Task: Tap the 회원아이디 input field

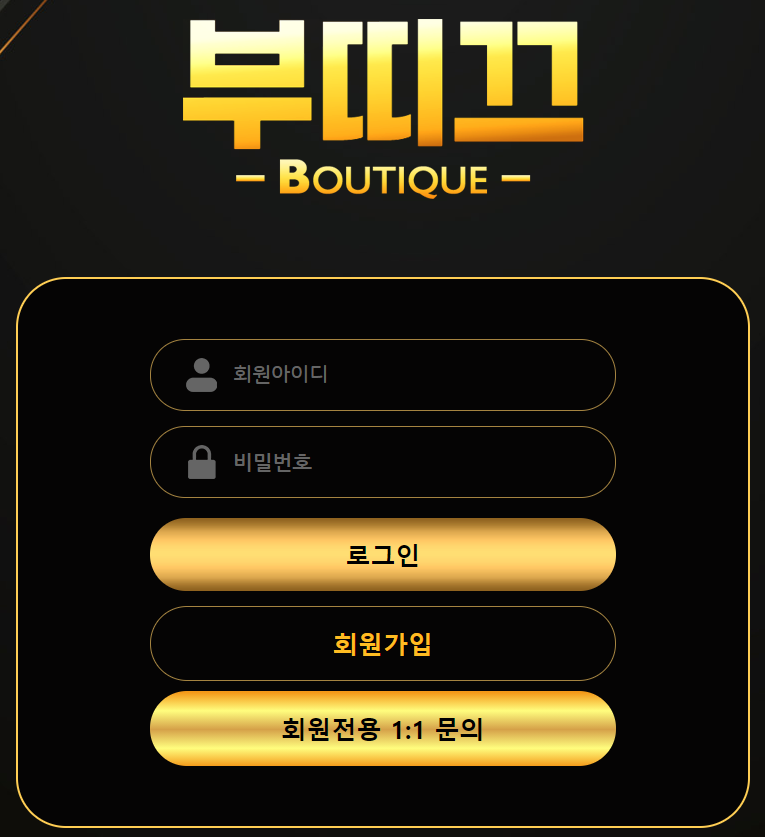Action: coord(400,375)
